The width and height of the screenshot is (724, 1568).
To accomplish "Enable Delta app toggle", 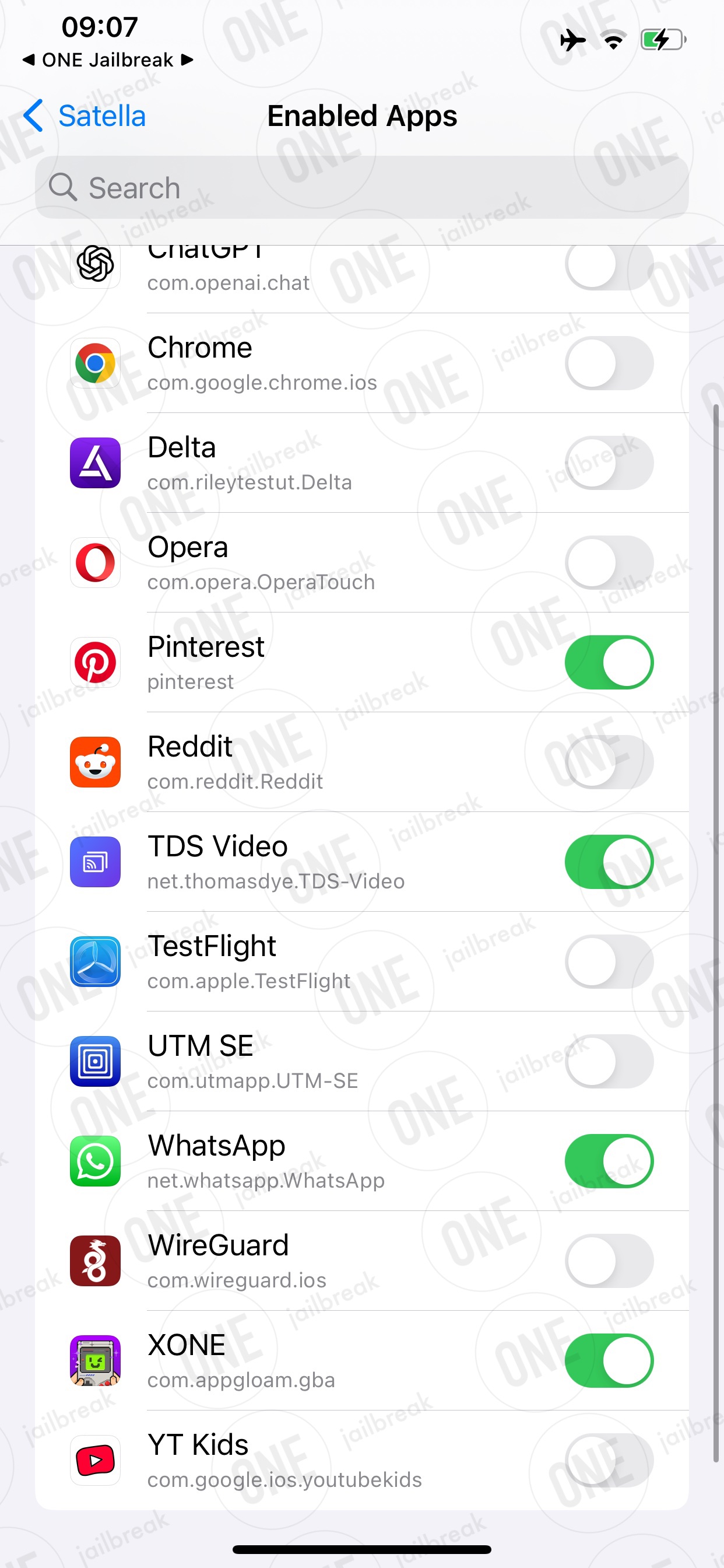I will tap(609, 463).
